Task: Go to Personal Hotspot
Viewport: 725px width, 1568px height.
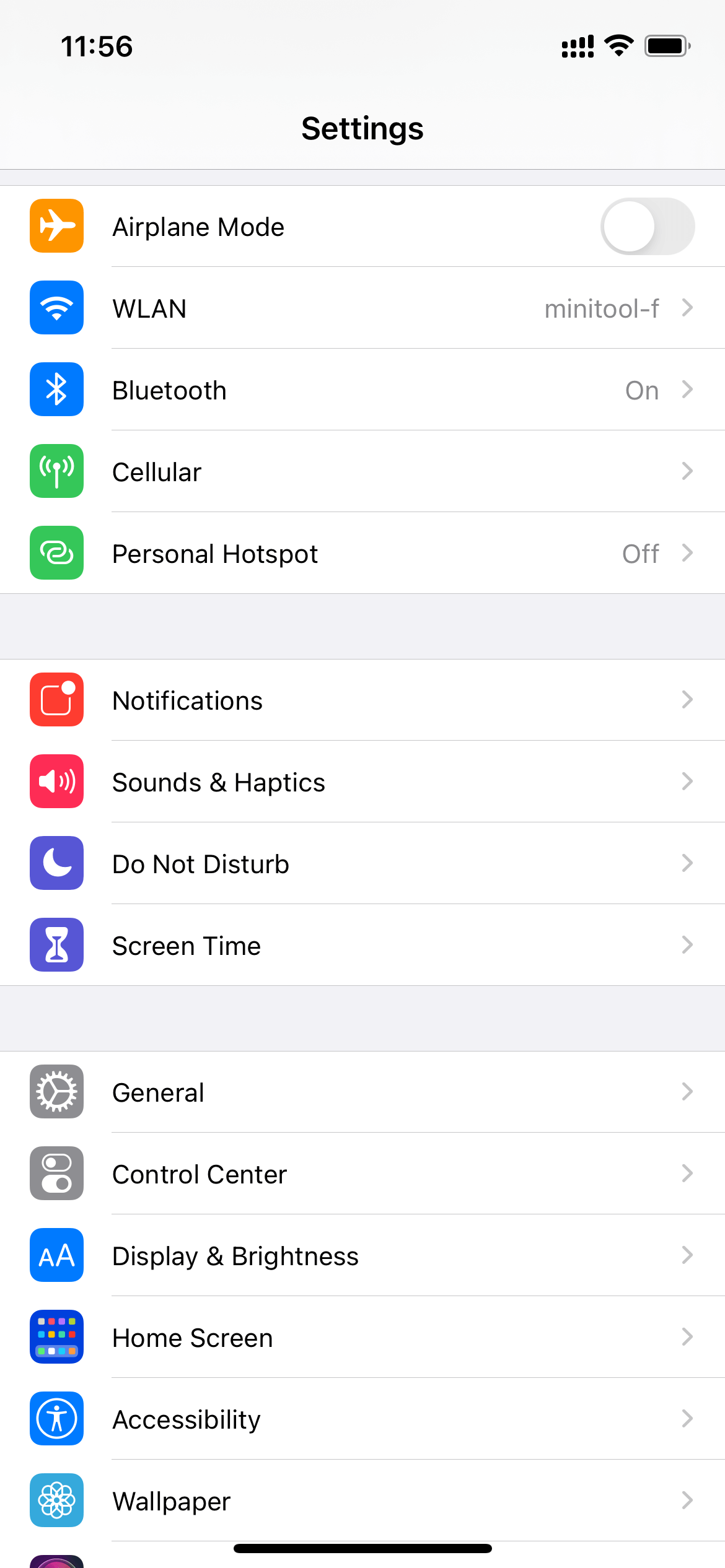Action: (x=362, y=554)
